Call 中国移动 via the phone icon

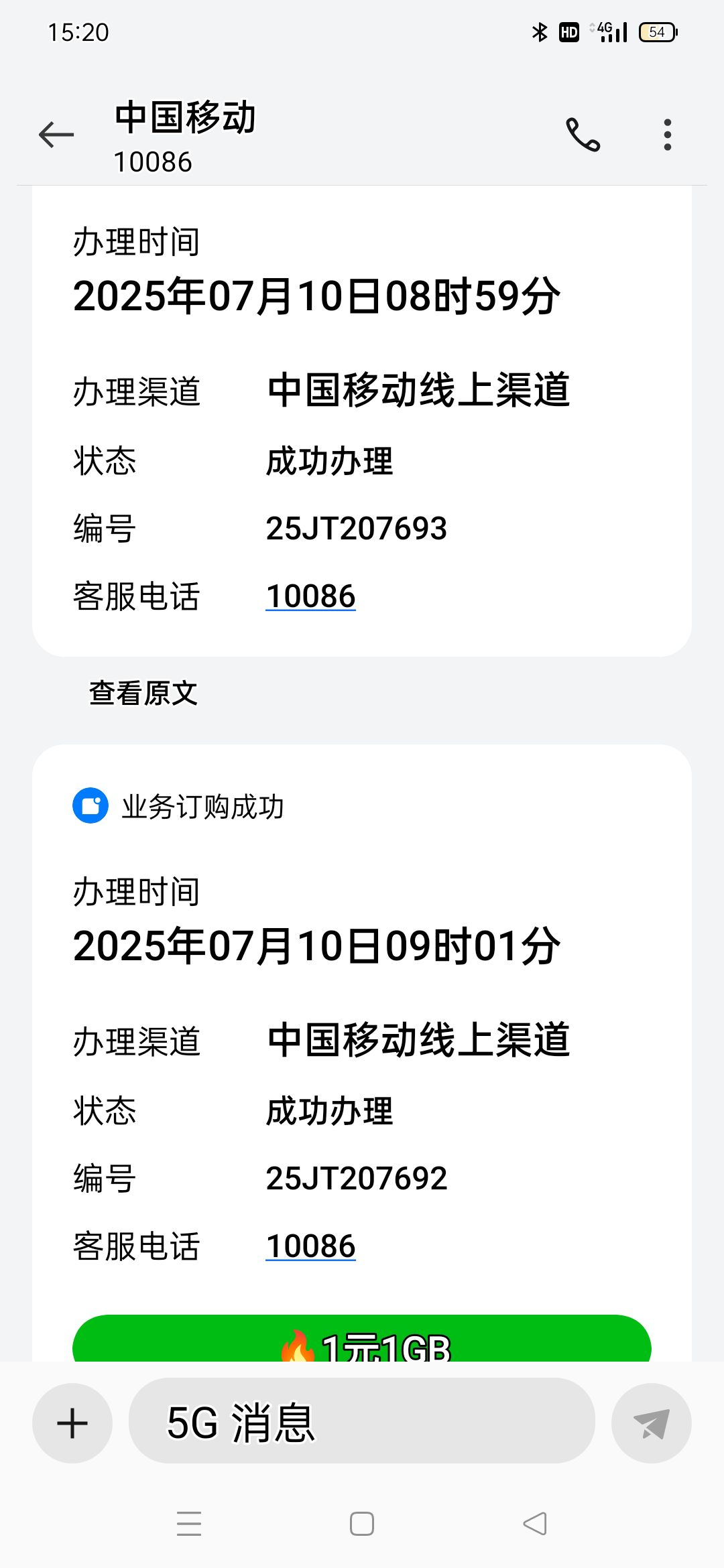[583, 135]
